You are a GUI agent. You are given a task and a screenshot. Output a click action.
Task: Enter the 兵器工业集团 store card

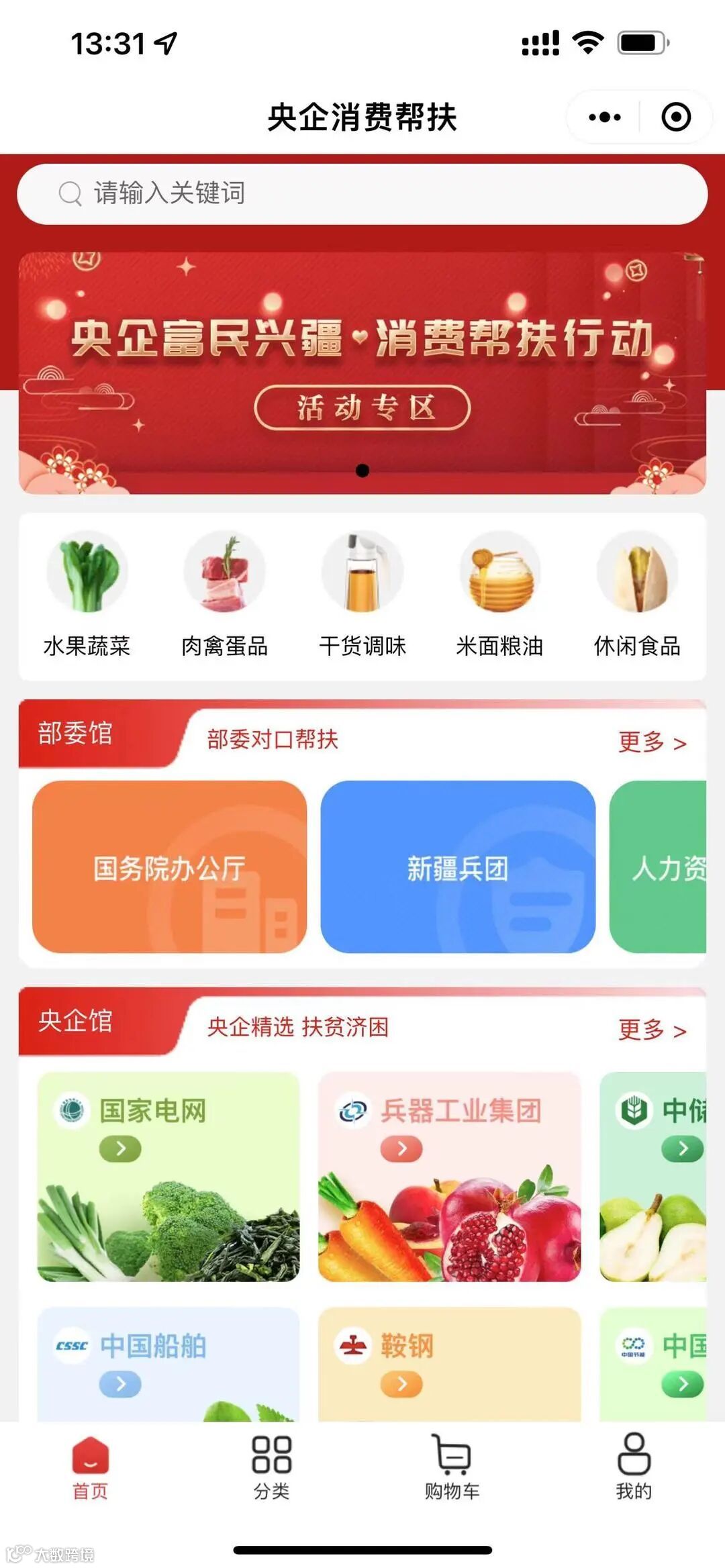pyautogui.click(x=449, y=1176)
